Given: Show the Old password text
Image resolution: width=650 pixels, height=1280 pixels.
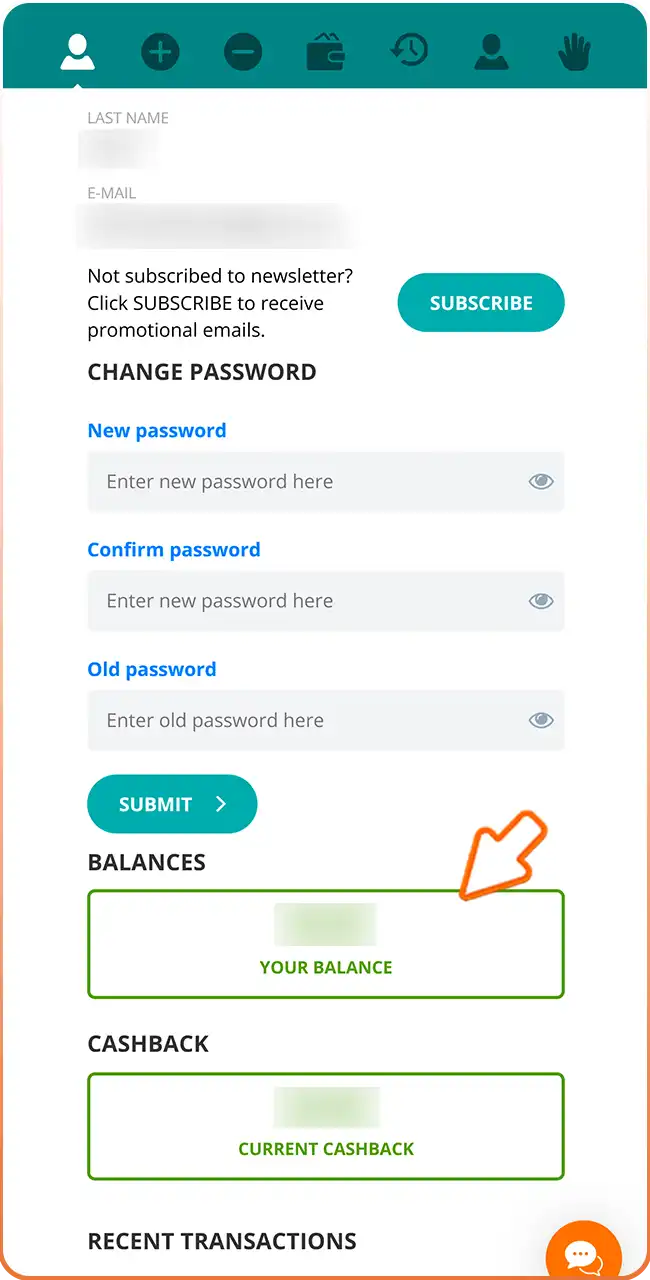Looking at the screenshot, I should point(541,720).
